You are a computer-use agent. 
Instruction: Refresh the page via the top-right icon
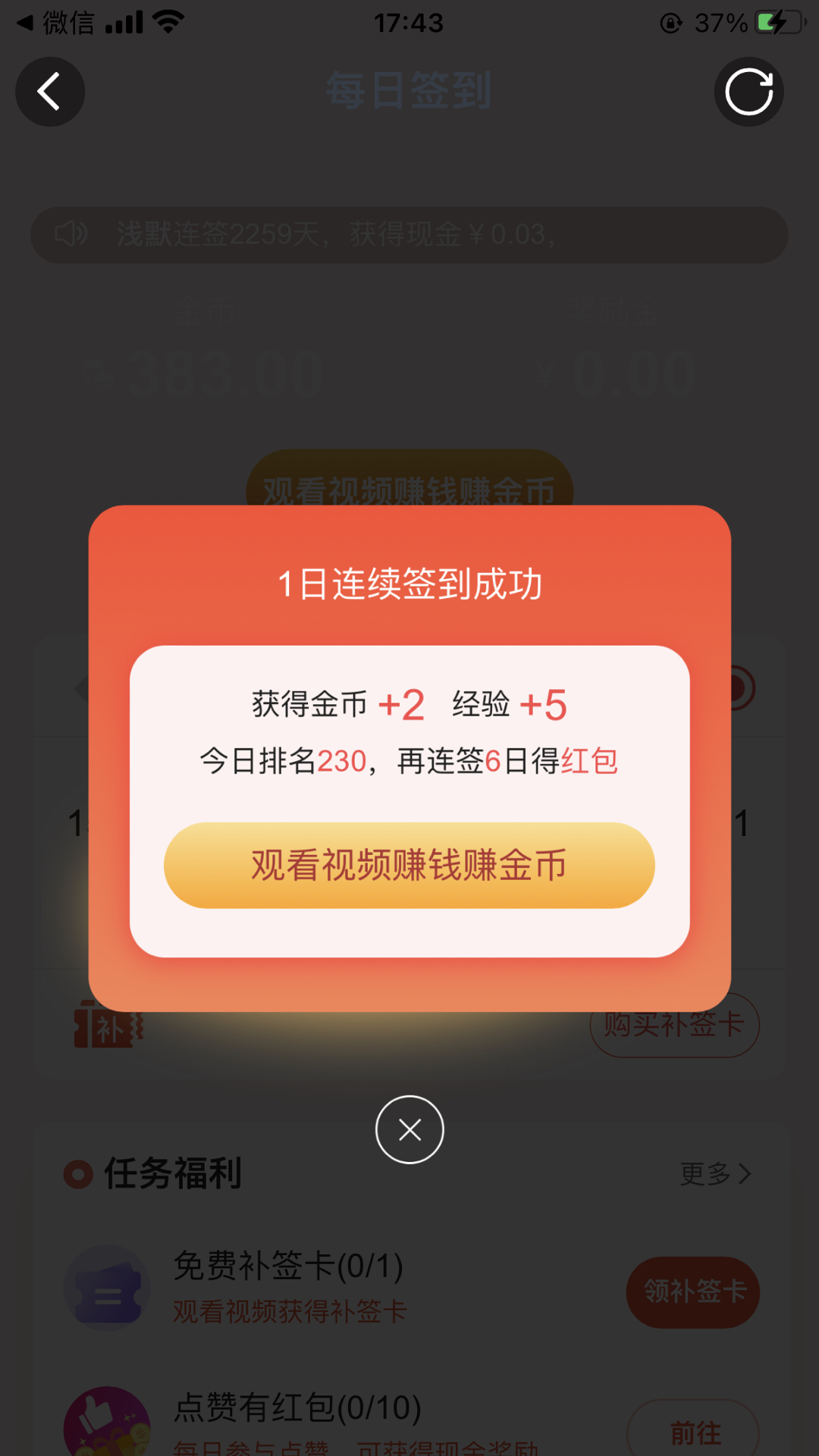click(x=748, y=92)
